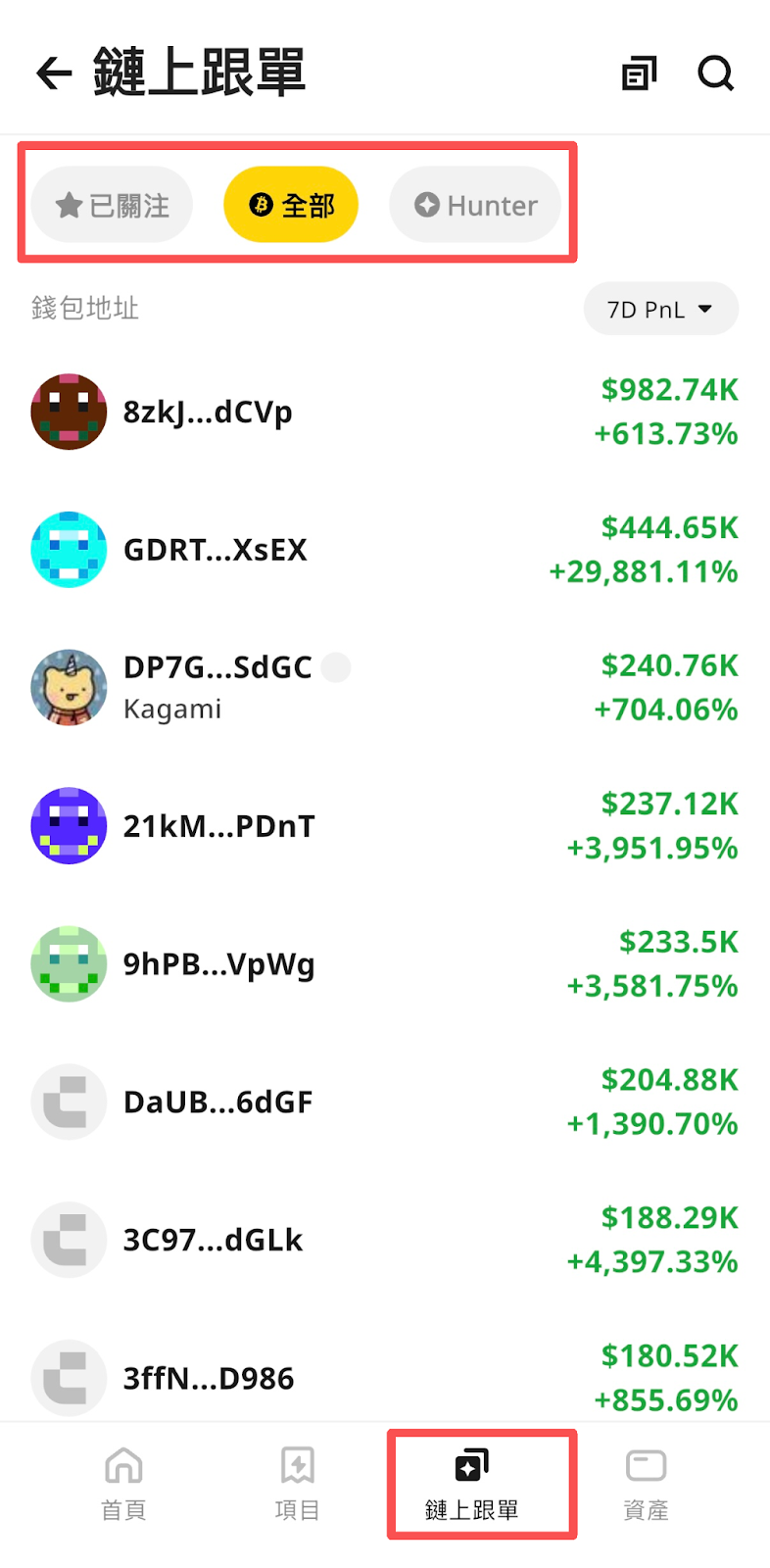Open wallet 3C97...dGLk
770x1568 pixels.
[x=213, y=1241]
